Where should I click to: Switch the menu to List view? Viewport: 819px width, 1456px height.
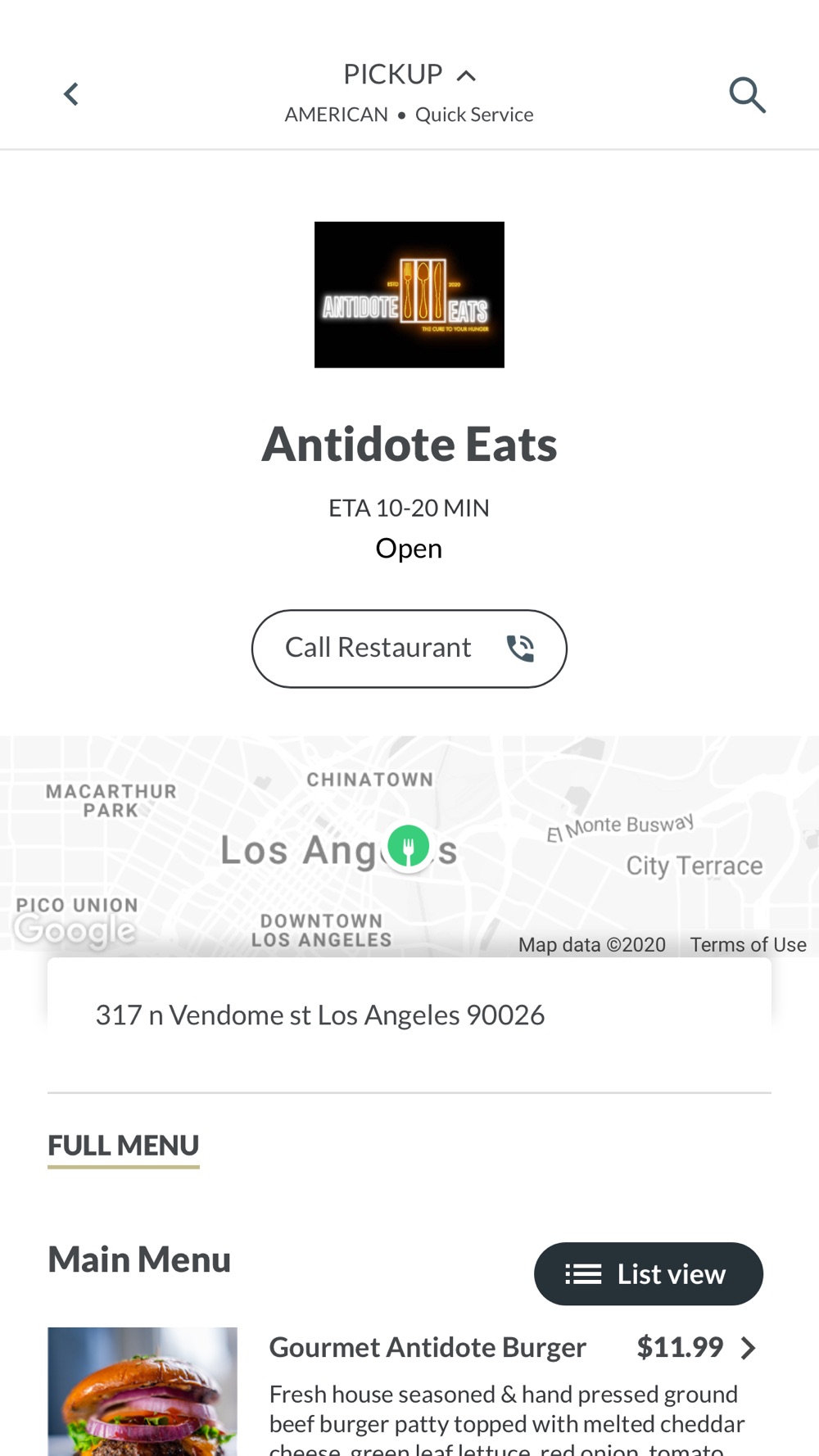(648, 1273)
